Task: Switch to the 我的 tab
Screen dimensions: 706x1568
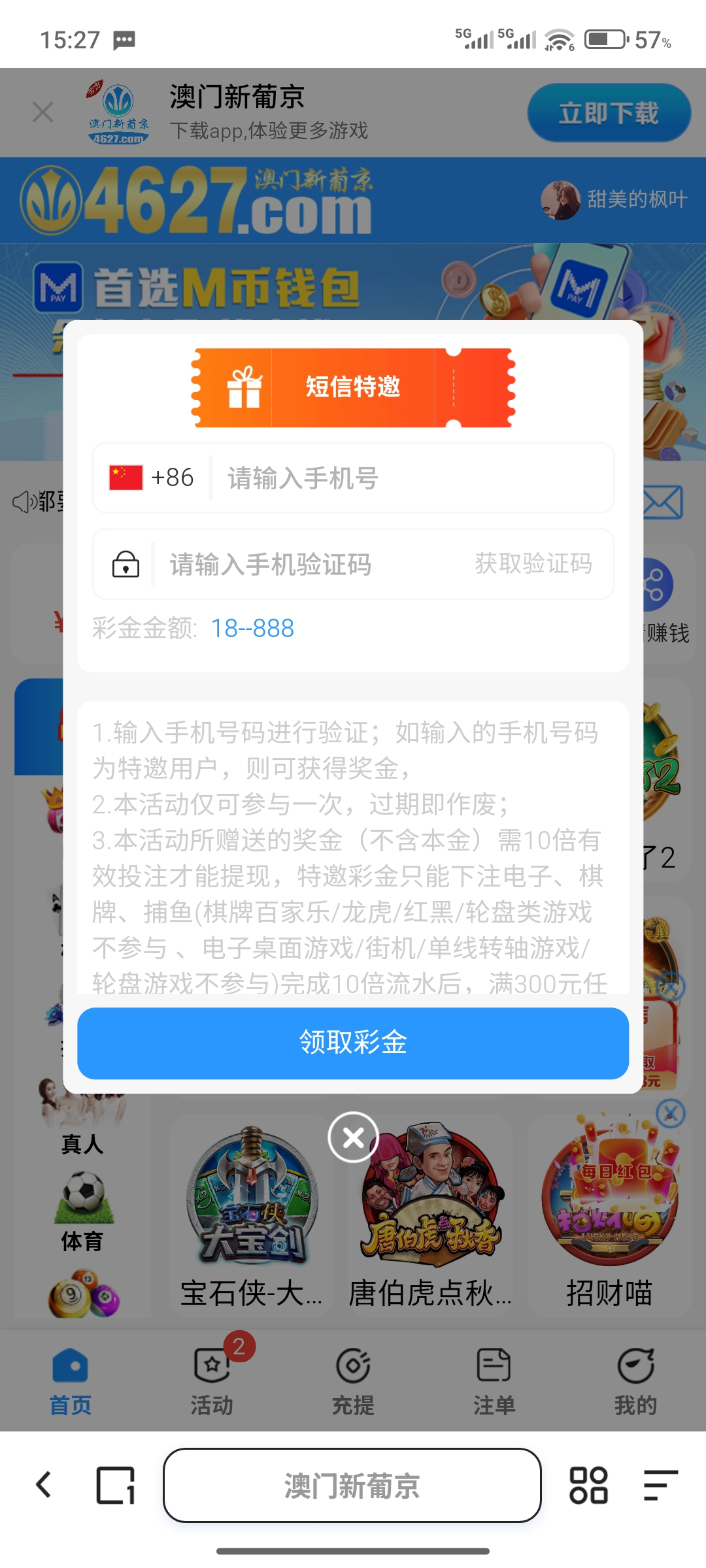Action: click(x=635, y=1377)
